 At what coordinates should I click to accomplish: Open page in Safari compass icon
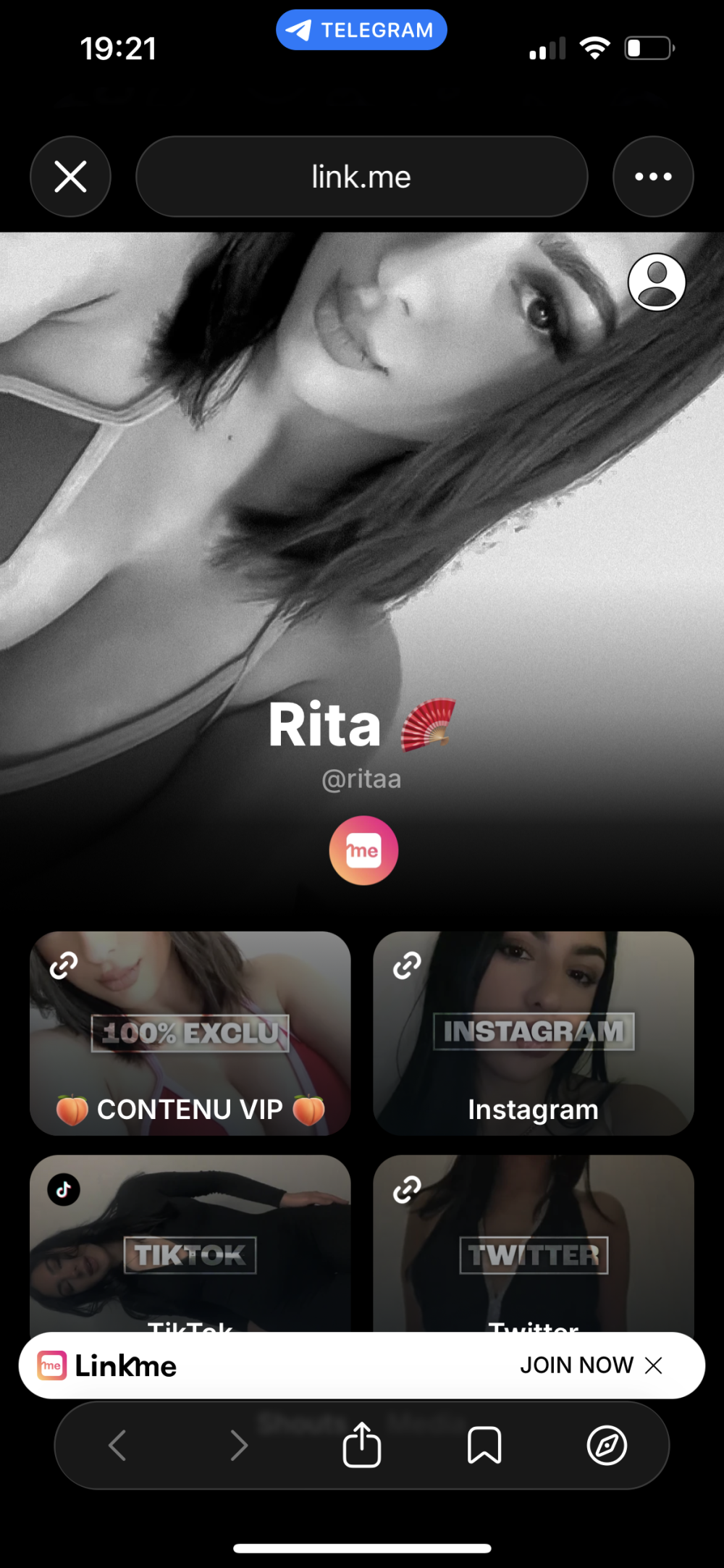(x=607, y=1446)
